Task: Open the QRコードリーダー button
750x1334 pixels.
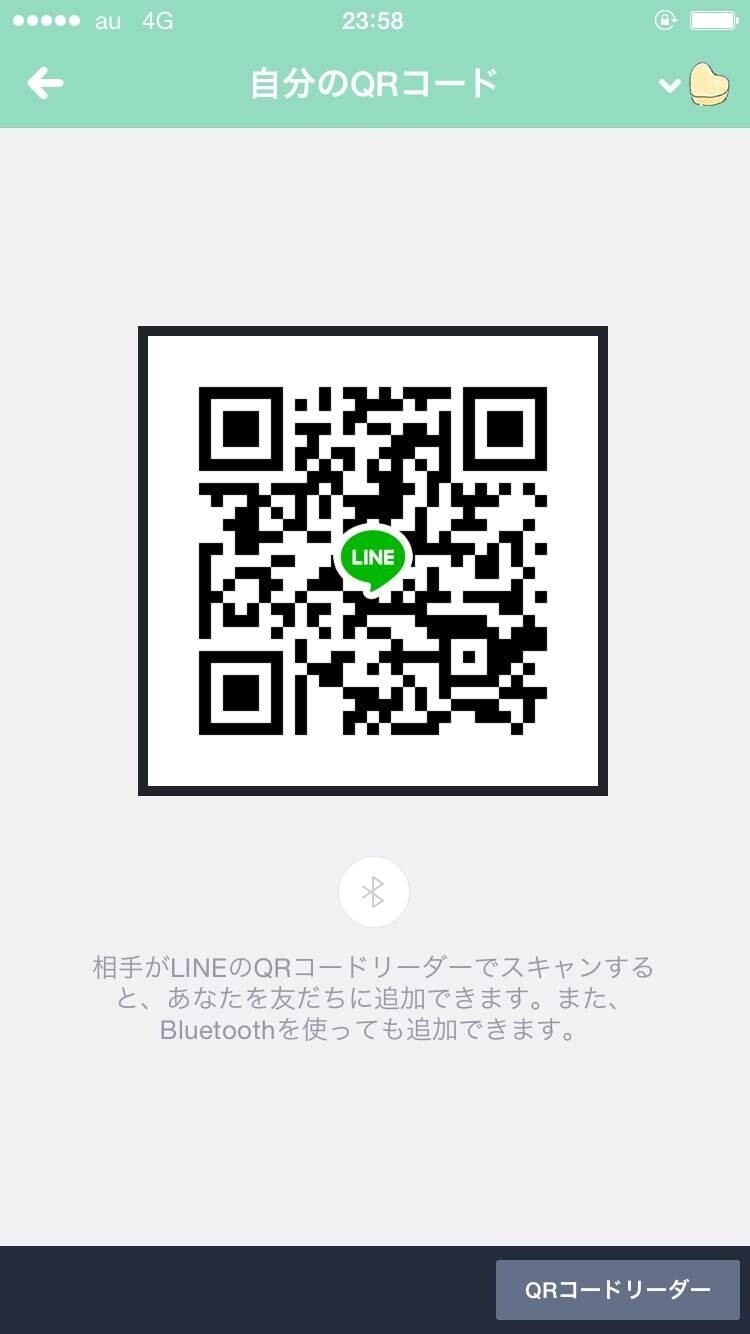Action: [618, 1290]
